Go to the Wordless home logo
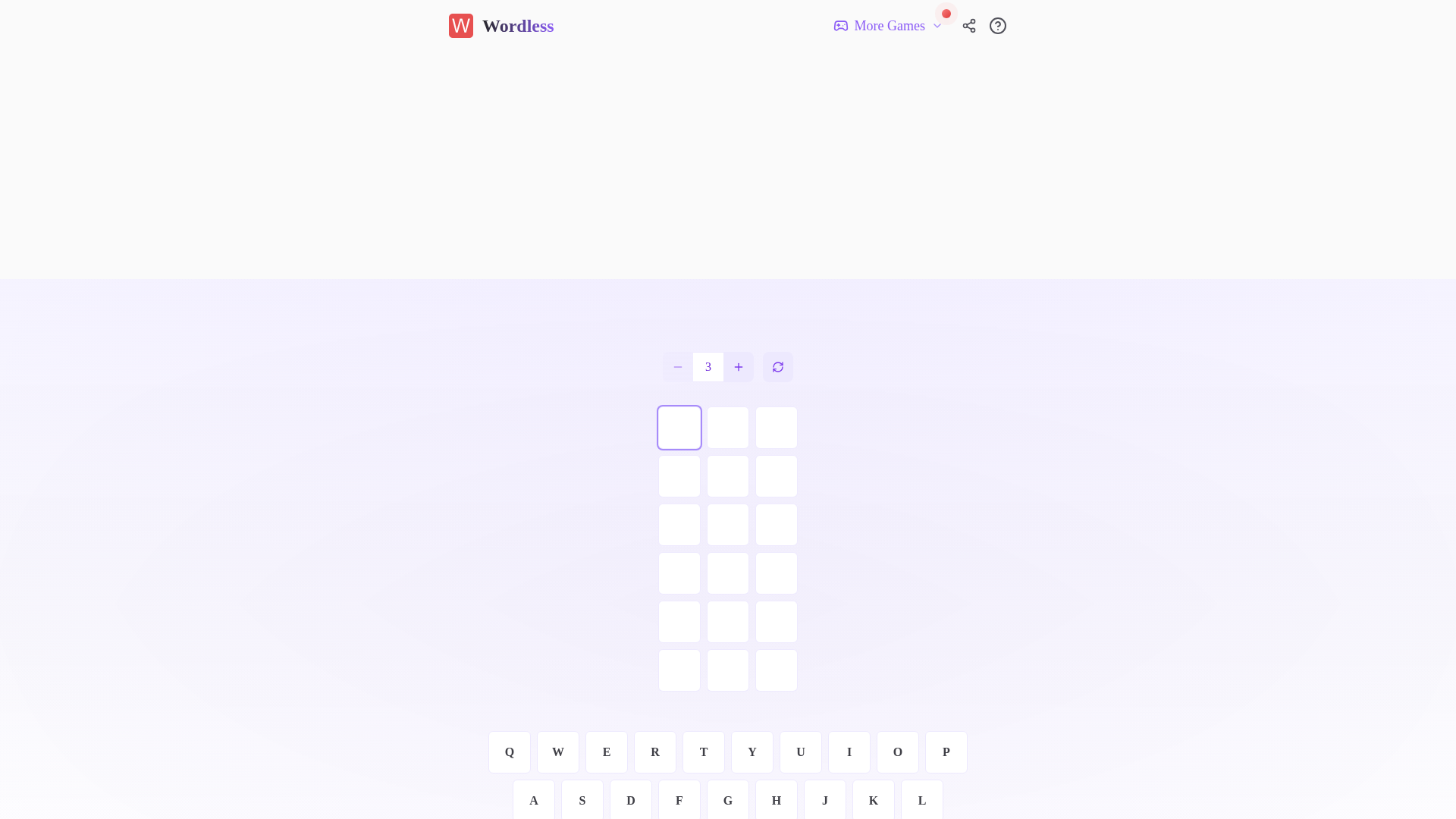Image resolution: width=1456 pixels, height=819 pixels. coord(501,26)
